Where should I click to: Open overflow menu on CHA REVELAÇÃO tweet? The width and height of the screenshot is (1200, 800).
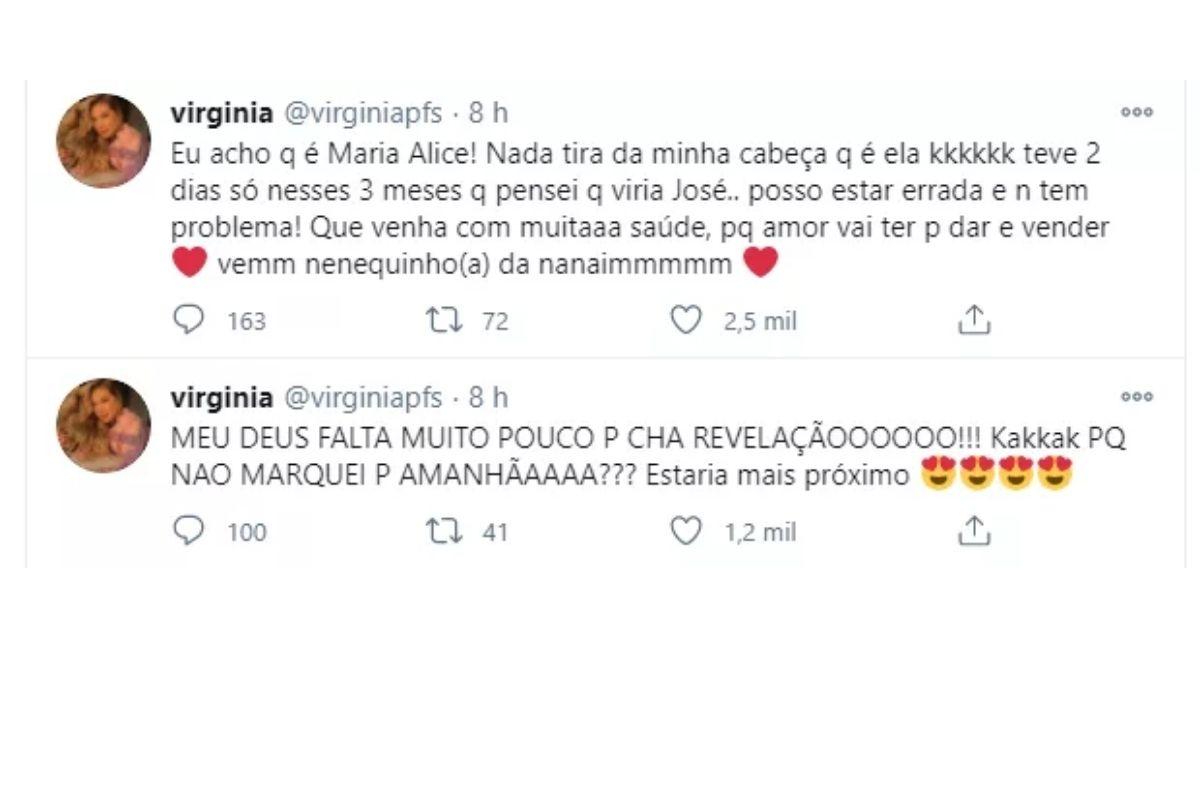pos(1137,397)
